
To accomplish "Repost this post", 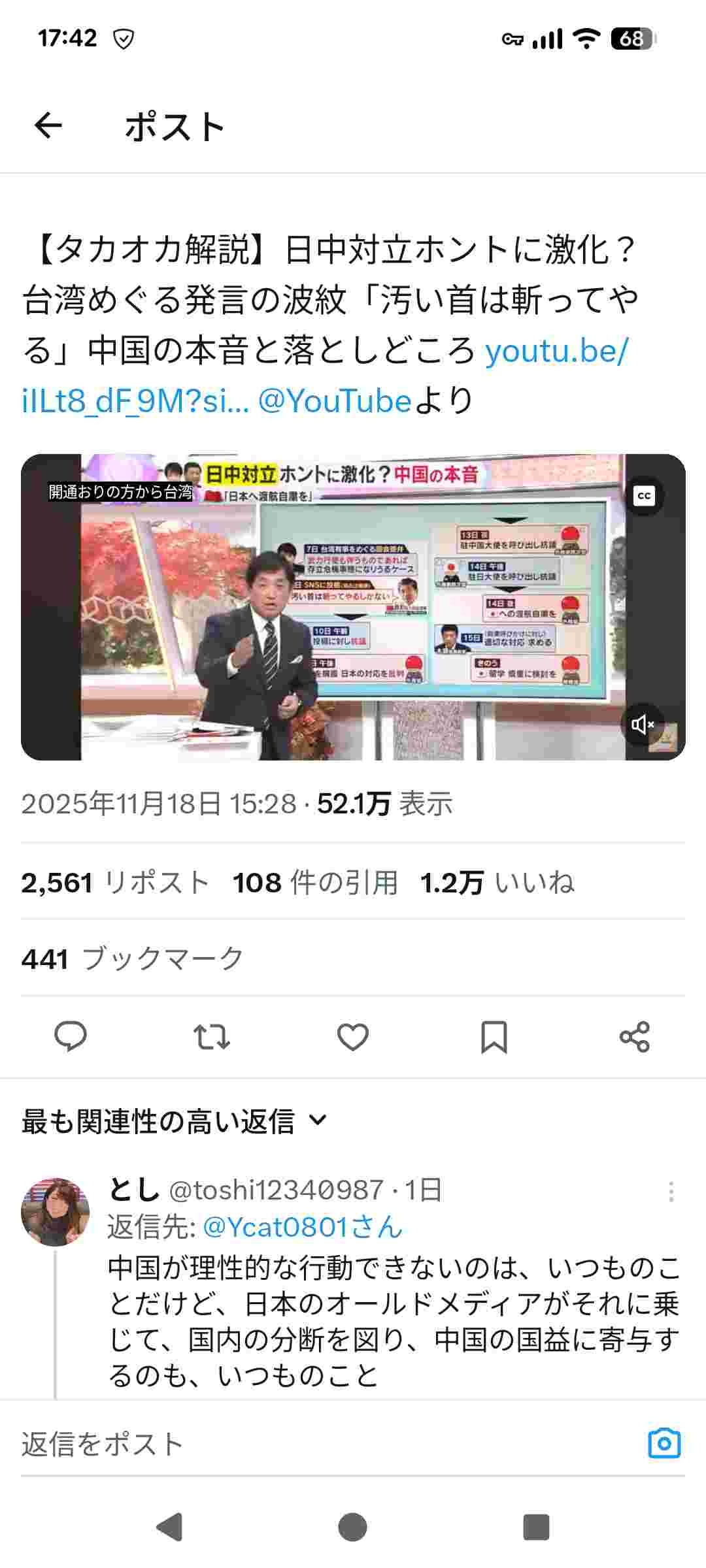I will click(x=212, y=1036).
